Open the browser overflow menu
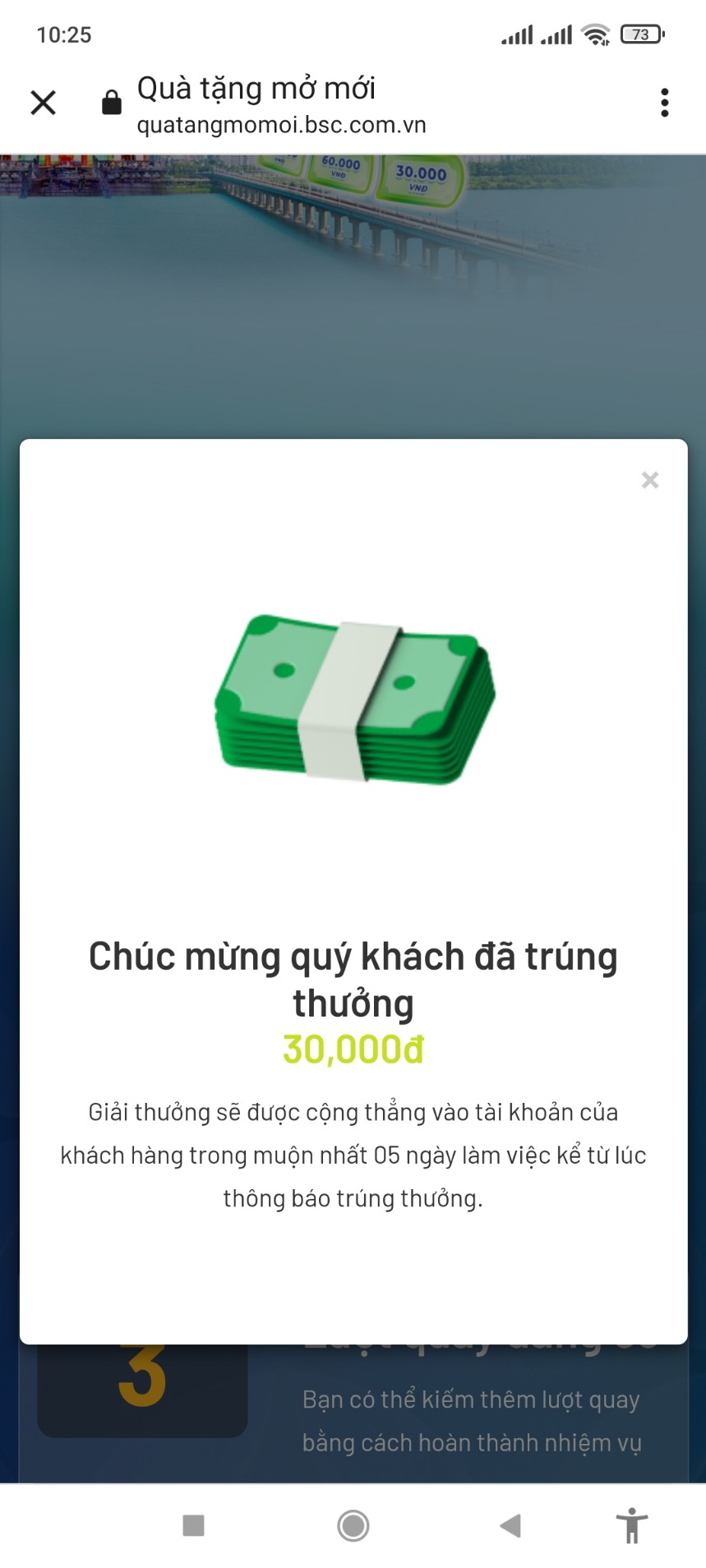The height and width of the screenshot is (1568, 706). click(x=664, y=103)
